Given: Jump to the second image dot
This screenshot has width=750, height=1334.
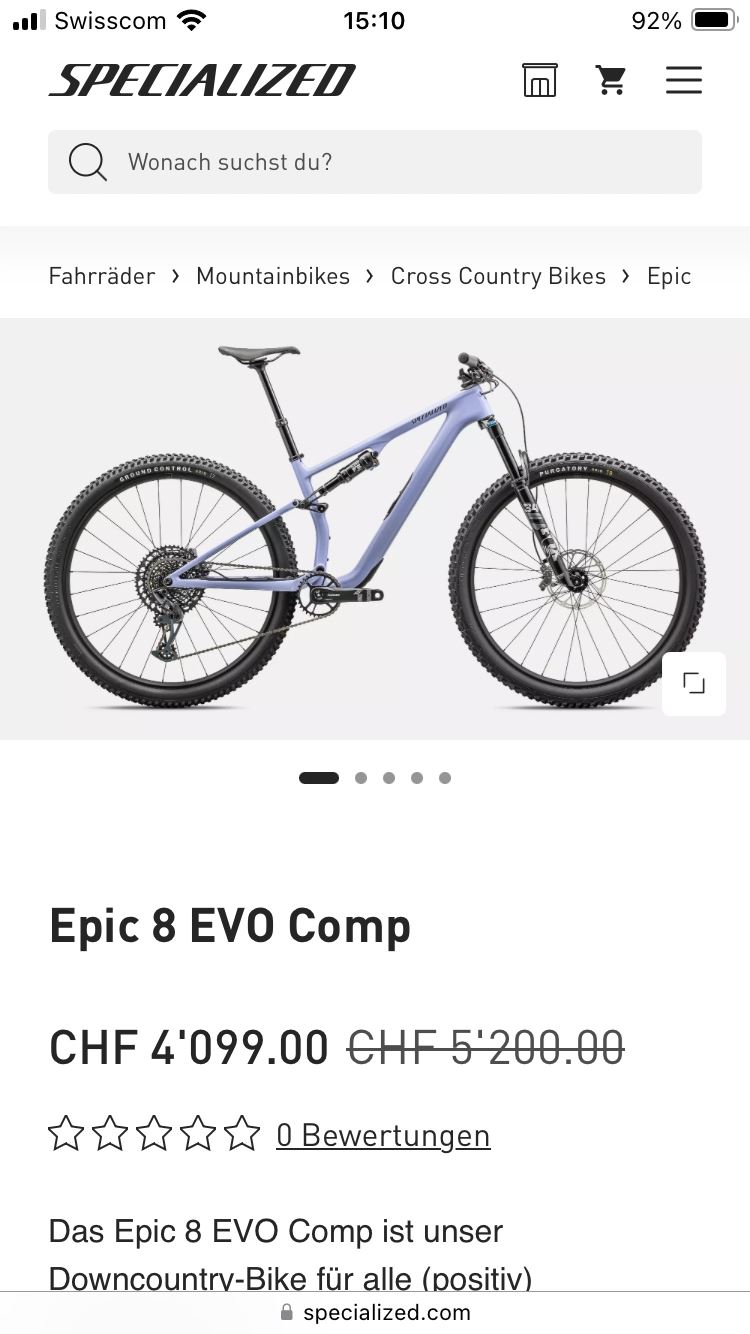Looking at the screenshot, I should 361,778.
